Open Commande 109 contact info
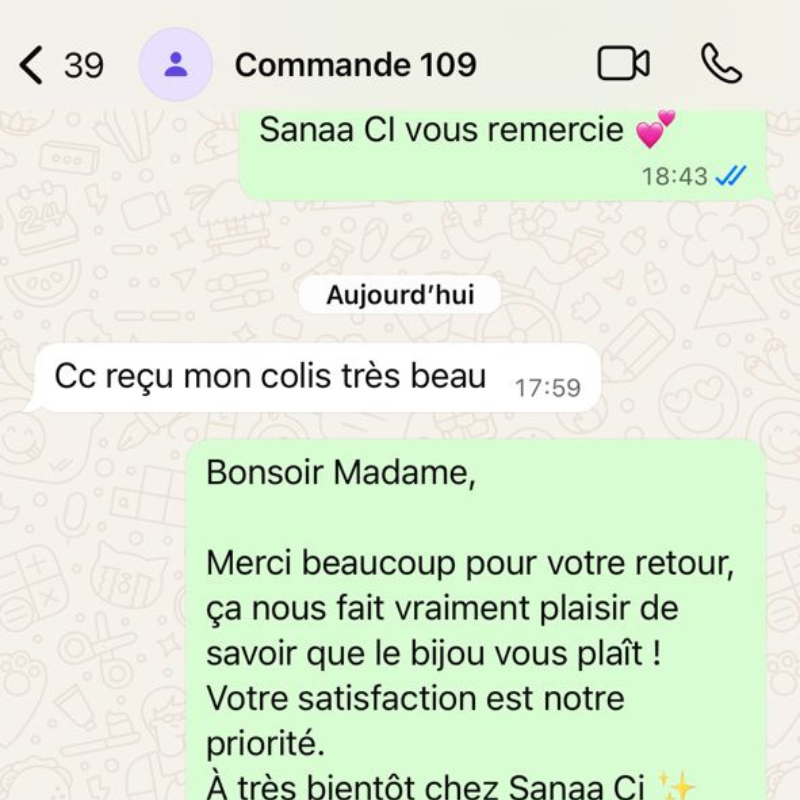 pos(355,65)
